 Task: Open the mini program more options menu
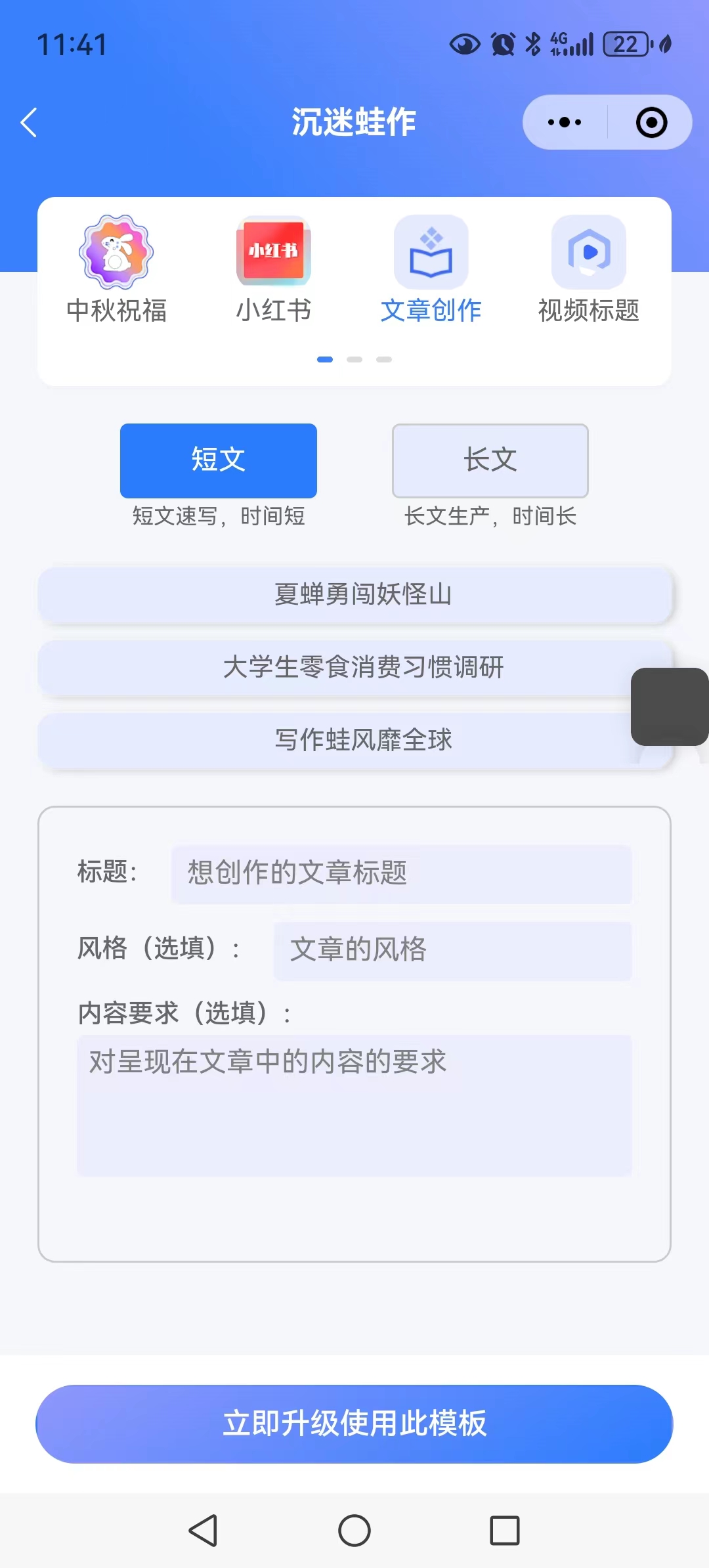pos(565,123)
